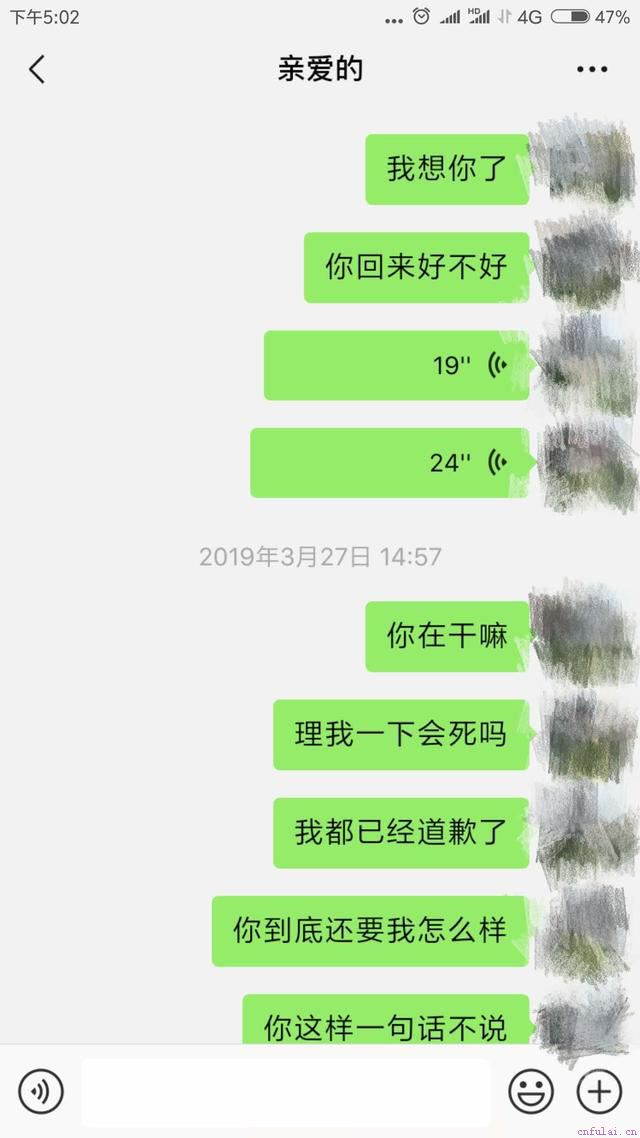Go back using the top-left arrow
Viewport: 640px width, 1138px height.
click(x=37, y=69)
